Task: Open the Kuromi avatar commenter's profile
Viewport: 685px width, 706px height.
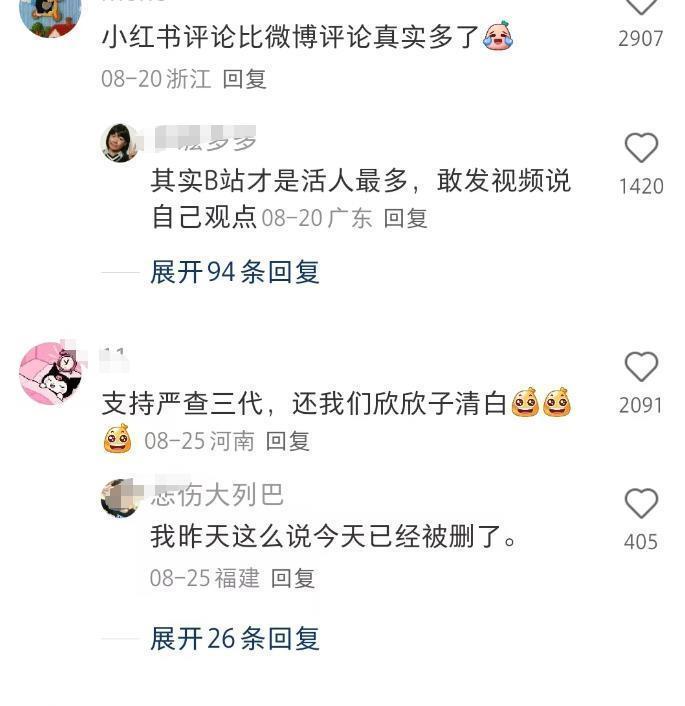Action: [x=50, y=373]
